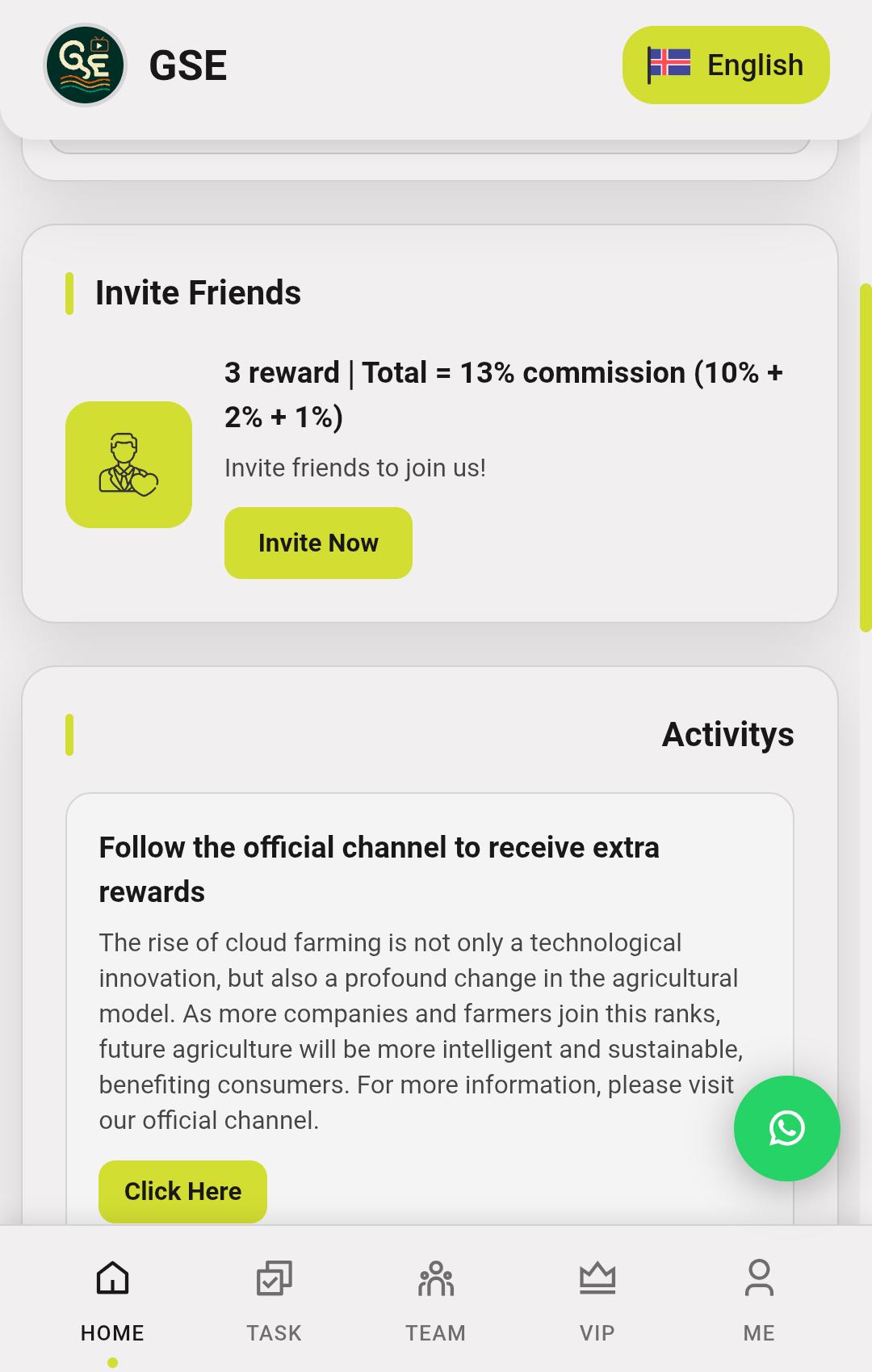Switch to the Task tab

(x=274, y=1299)
